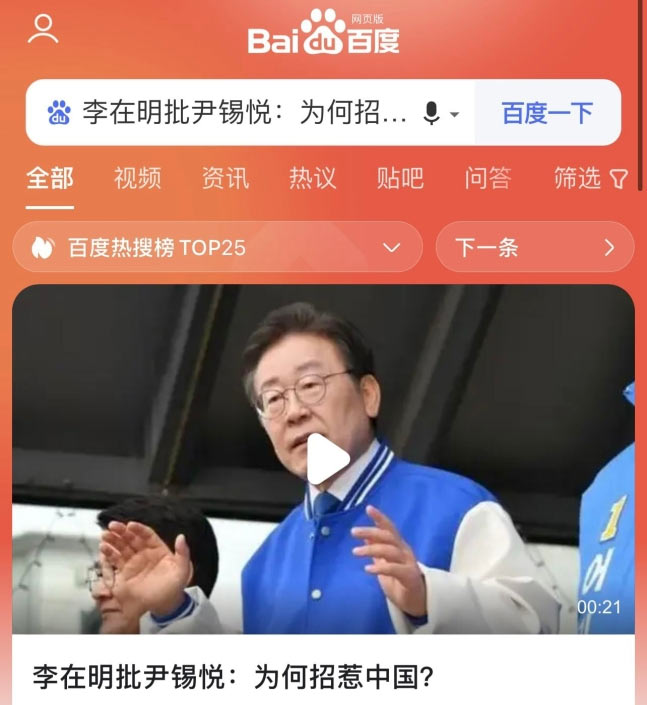Open the headline 李在明批尹锡悦：为何招惹中国？
The image size is (647, 705).
[x=233, y=677]
